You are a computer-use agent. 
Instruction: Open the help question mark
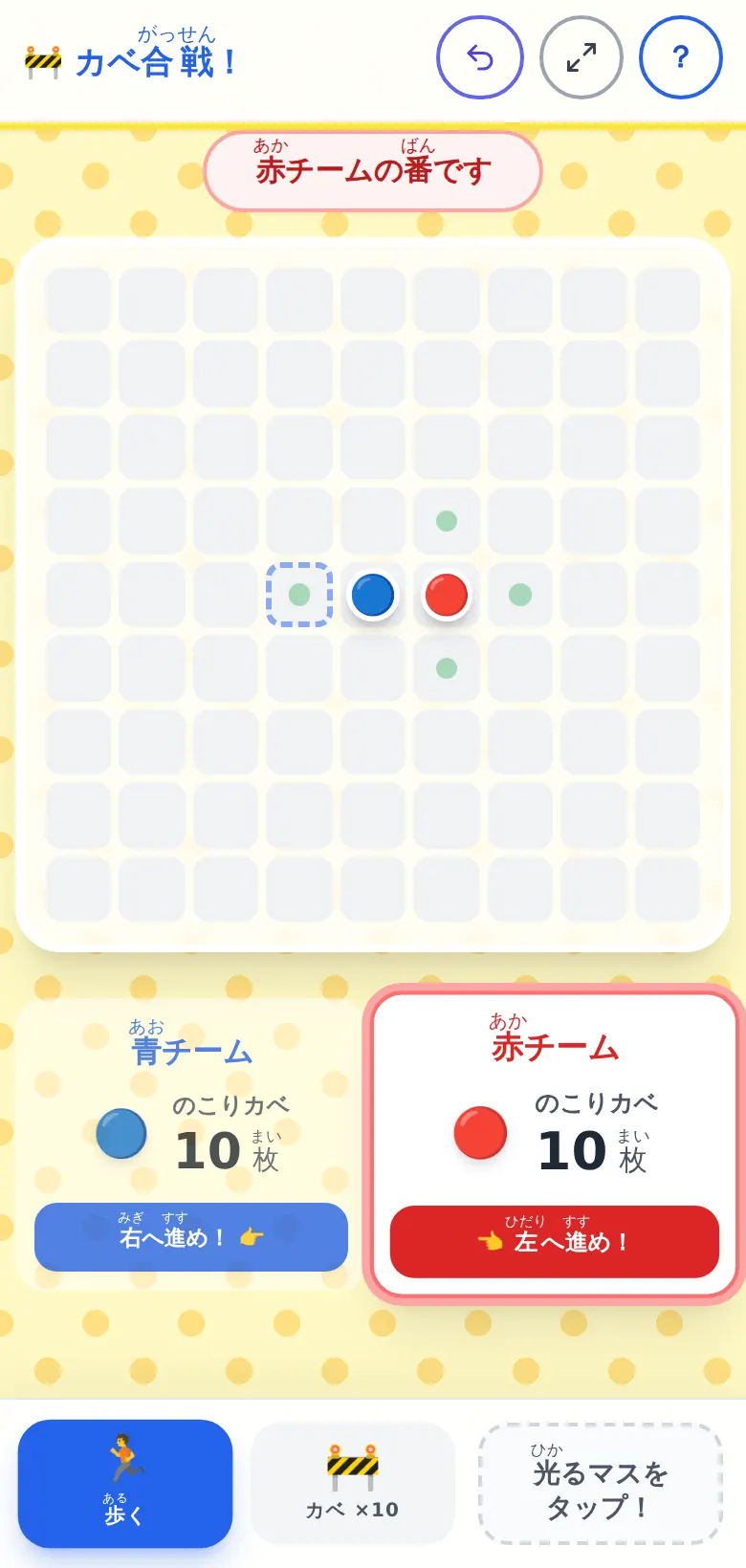click(681, 57)
